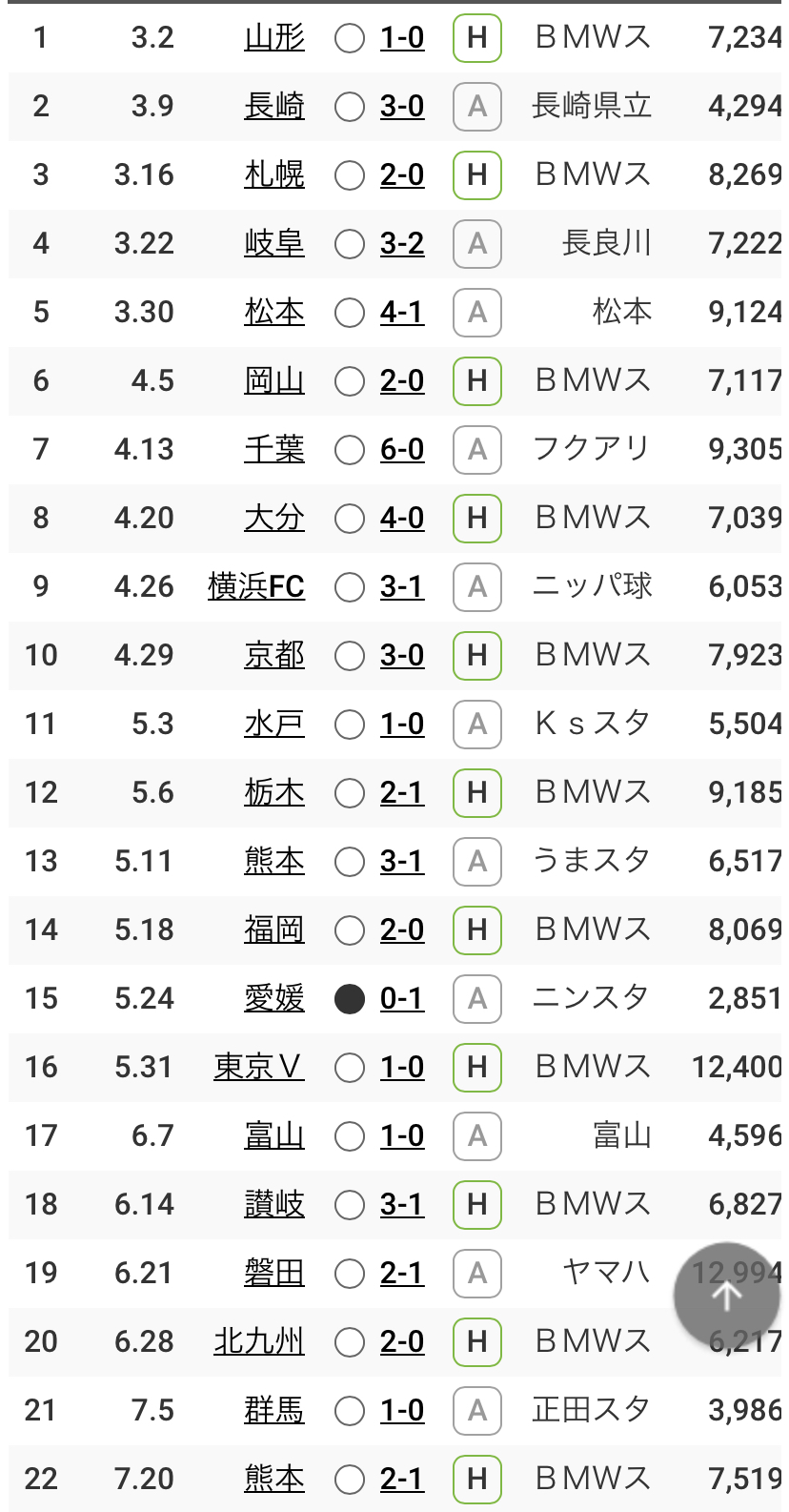Image resolution: width=789 pixels, height=1512 pixels.
Task: View the 2-1 result against 栃木
Action: (402, 792)
